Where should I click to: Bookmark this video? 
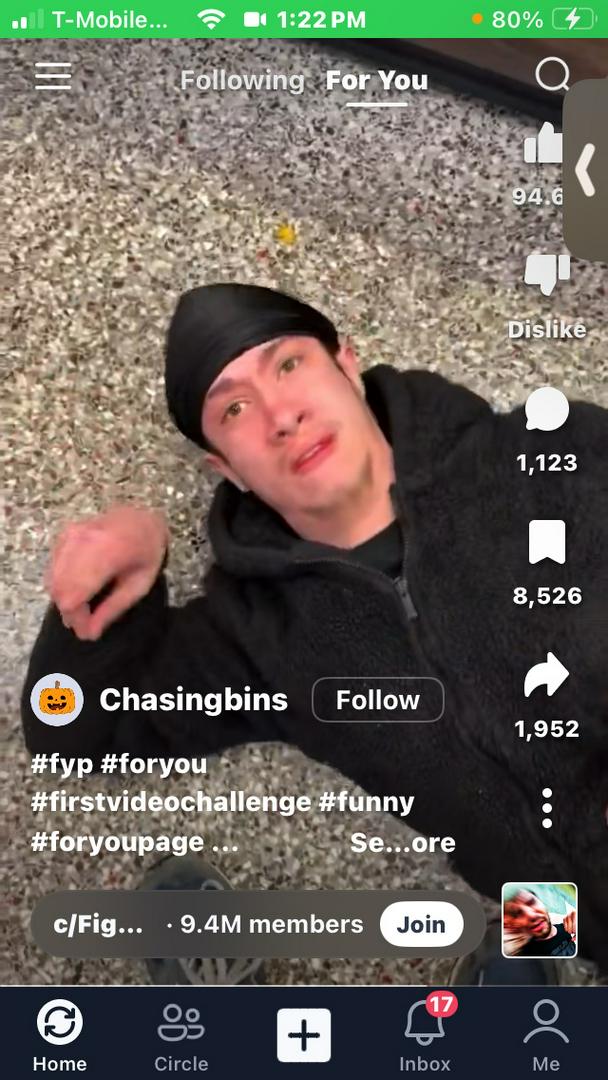click(546, 543)
